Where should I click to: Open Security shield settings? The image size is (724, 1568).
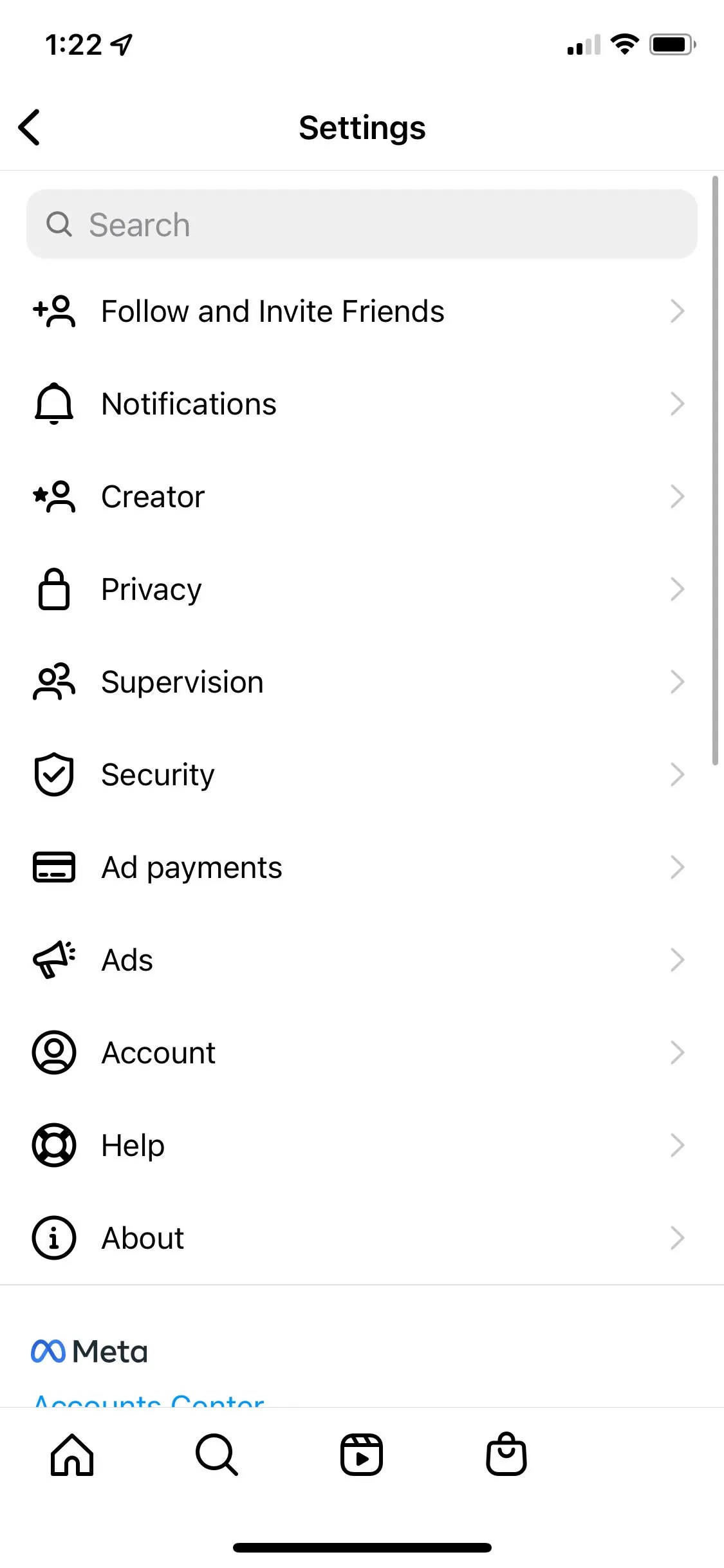53,774
